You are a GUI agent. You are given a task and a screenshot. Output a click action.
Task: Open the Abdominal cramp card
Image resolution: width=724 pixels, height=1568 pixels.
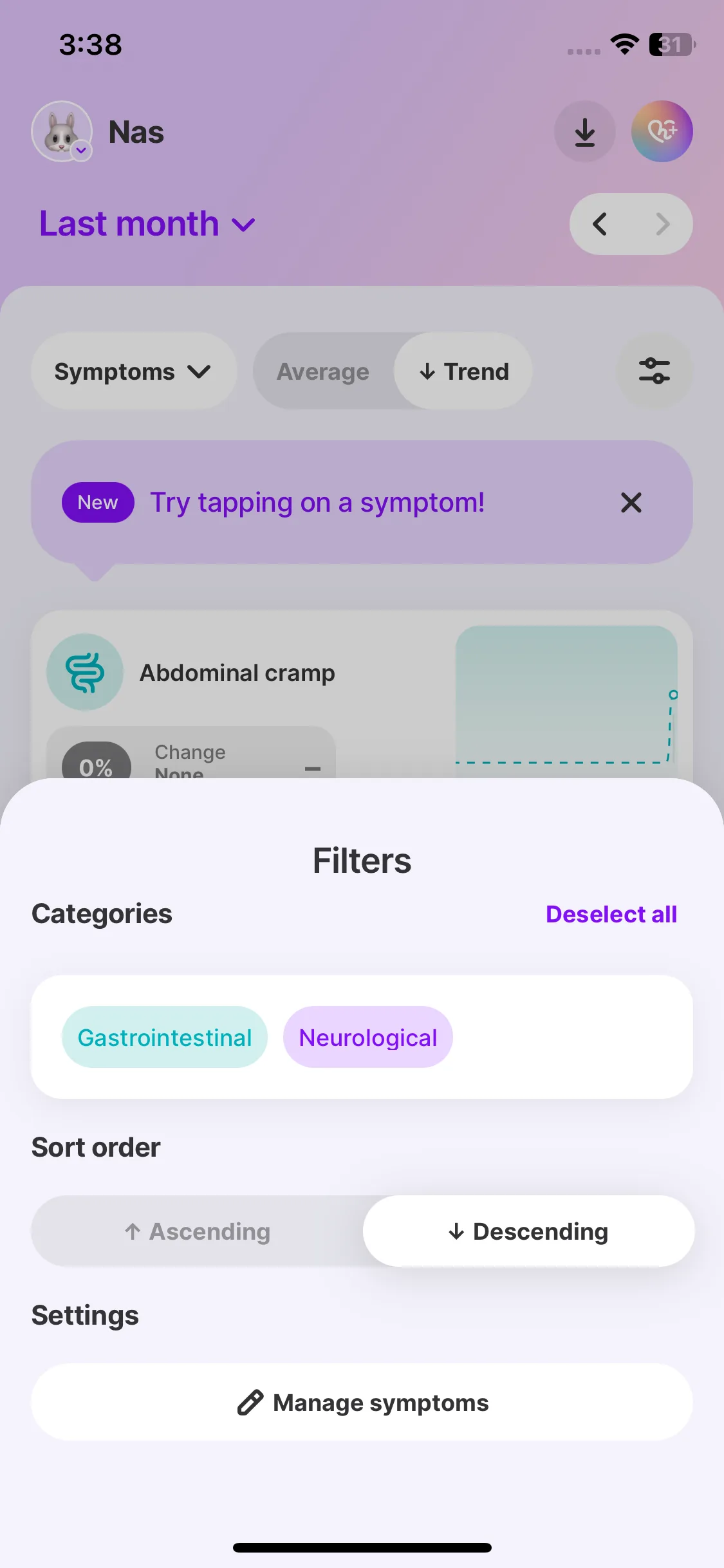(362, 695)
